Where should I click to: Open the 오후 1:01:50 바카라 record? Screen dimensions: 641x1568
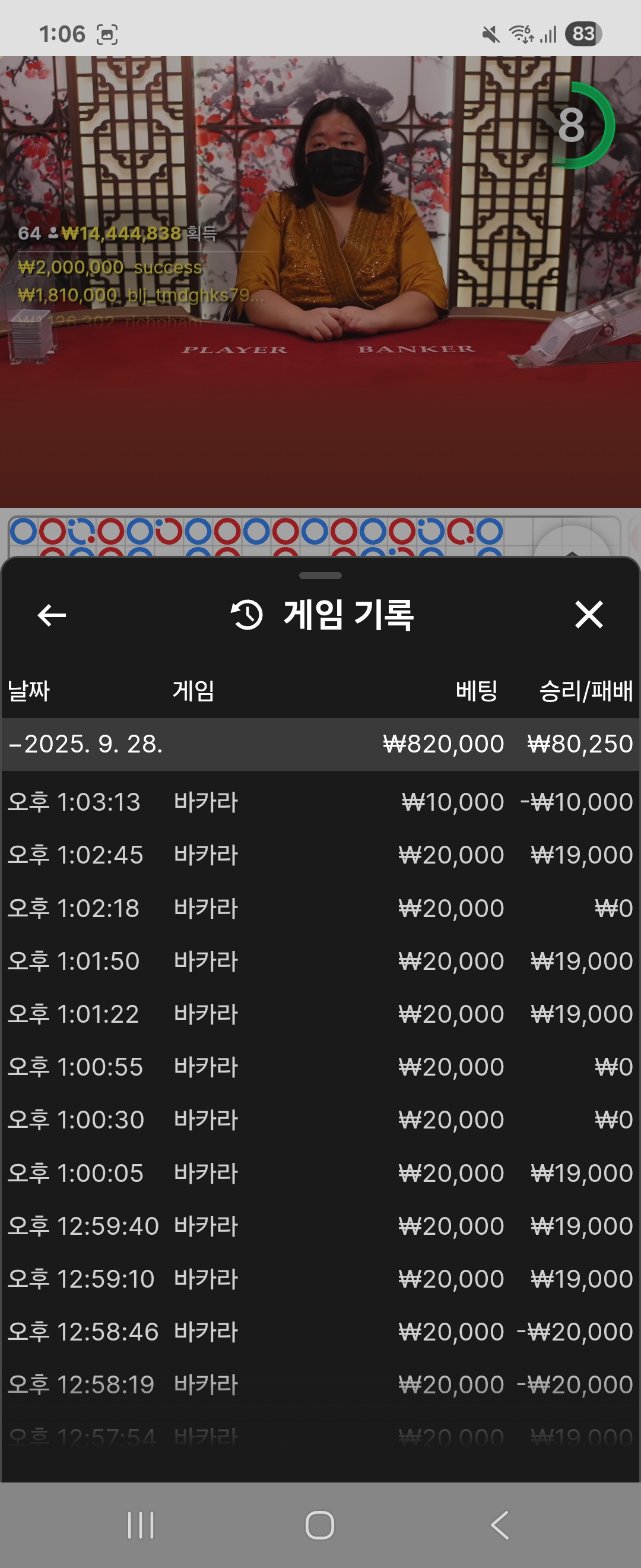(x=320, y=961)
